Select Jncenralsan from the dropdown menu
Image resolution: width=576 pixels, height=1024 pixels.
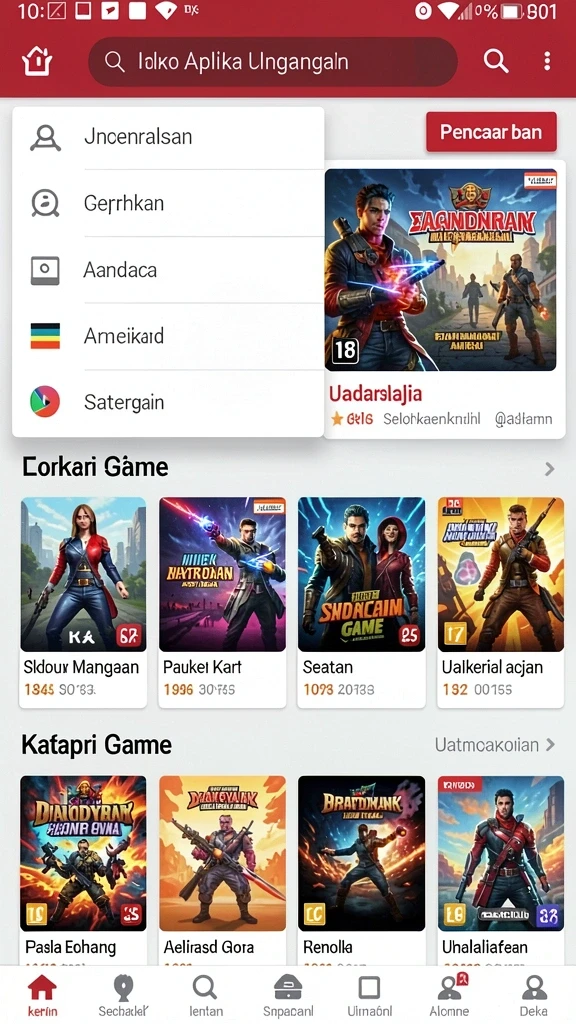[168, 137]
